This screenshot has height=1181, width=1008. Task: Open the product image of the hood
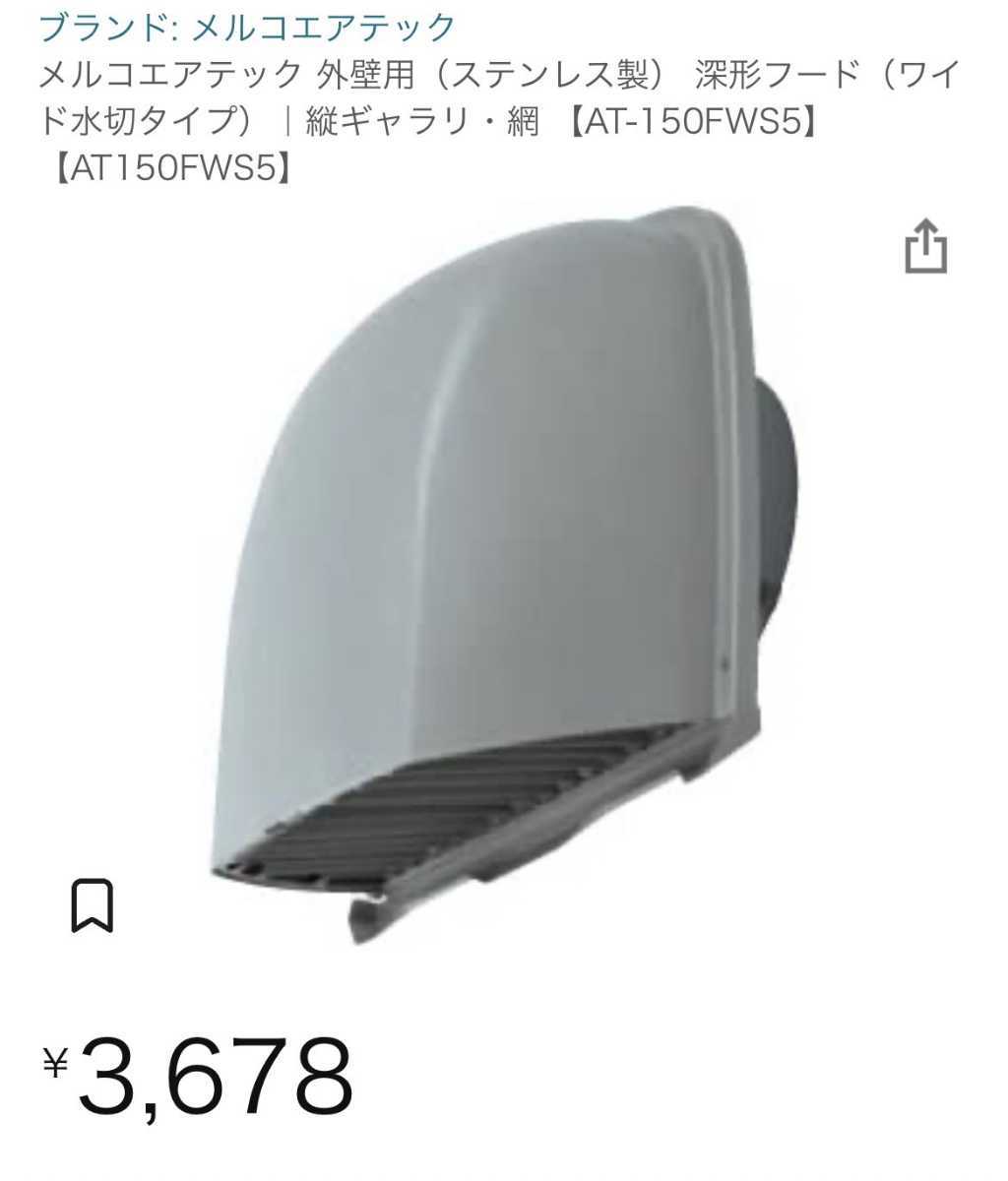(x=492, y=571)
